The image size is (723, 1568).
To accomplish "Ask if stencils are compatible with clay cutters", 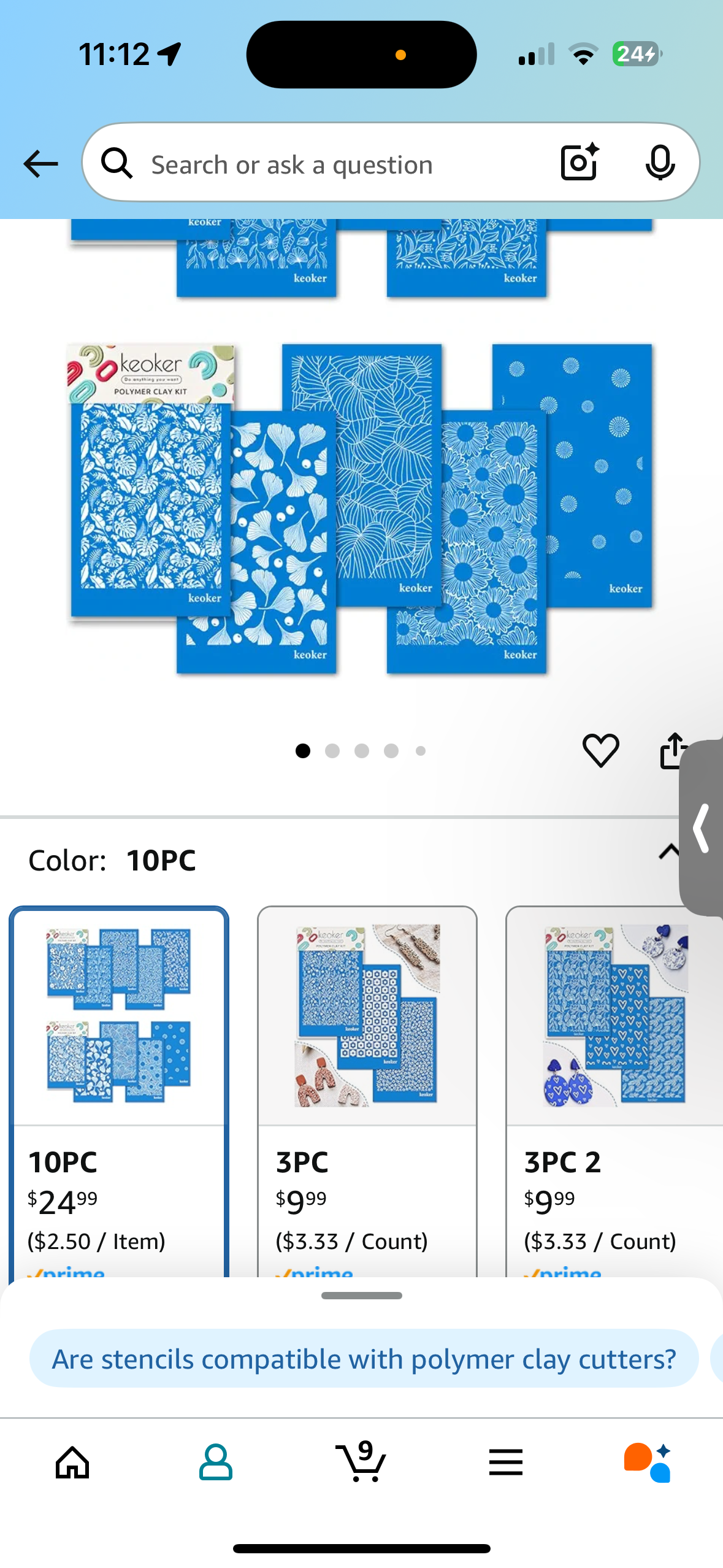I will point(364,1359).
